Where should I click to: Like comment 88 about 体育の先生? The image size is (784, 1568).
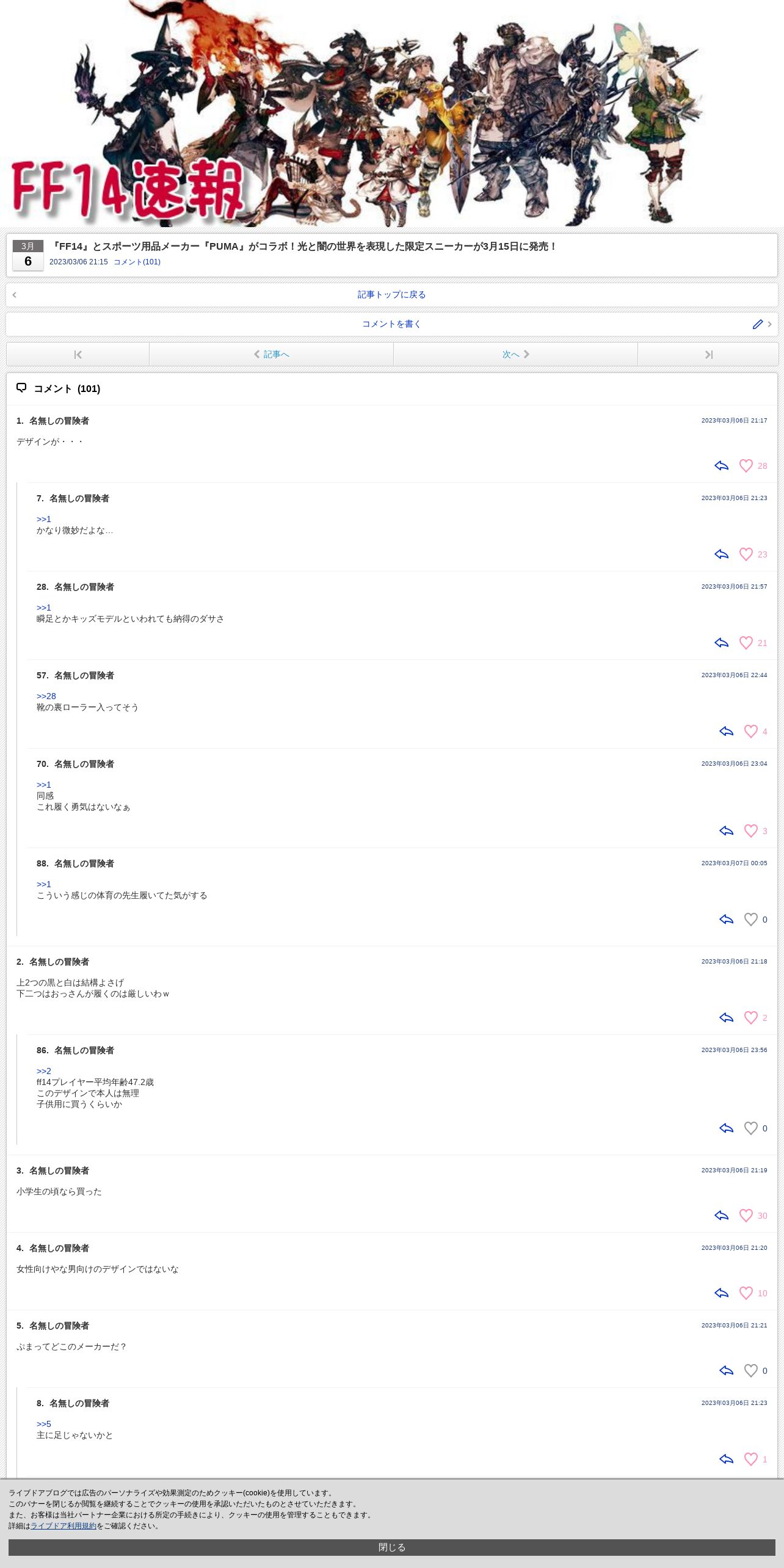click(x=751, y=920)
